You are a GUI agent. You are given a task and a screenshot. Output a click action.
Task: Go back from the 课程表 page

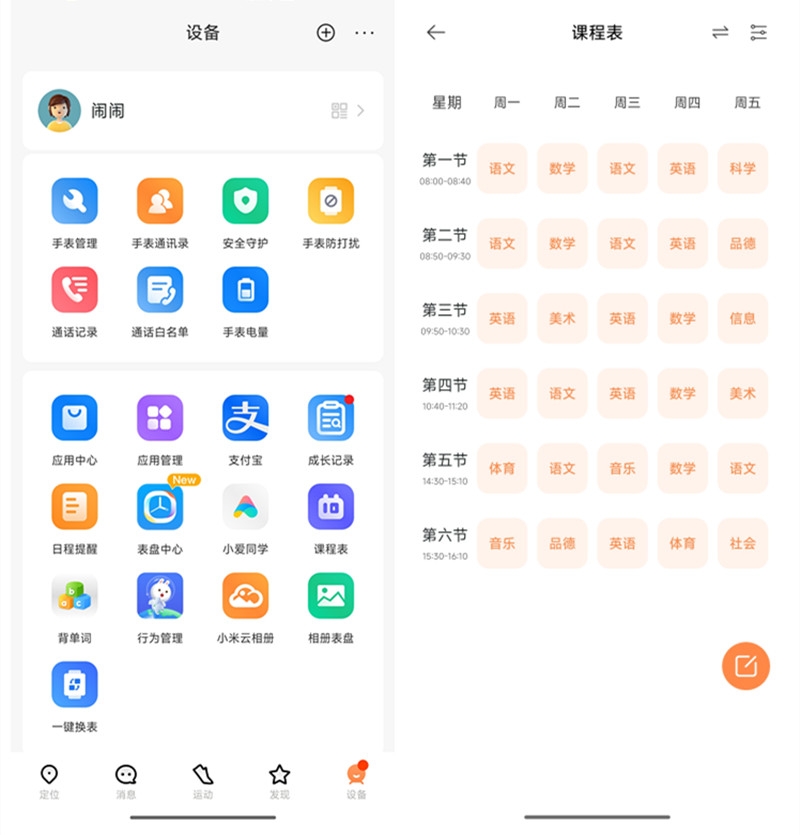(436, 33)
